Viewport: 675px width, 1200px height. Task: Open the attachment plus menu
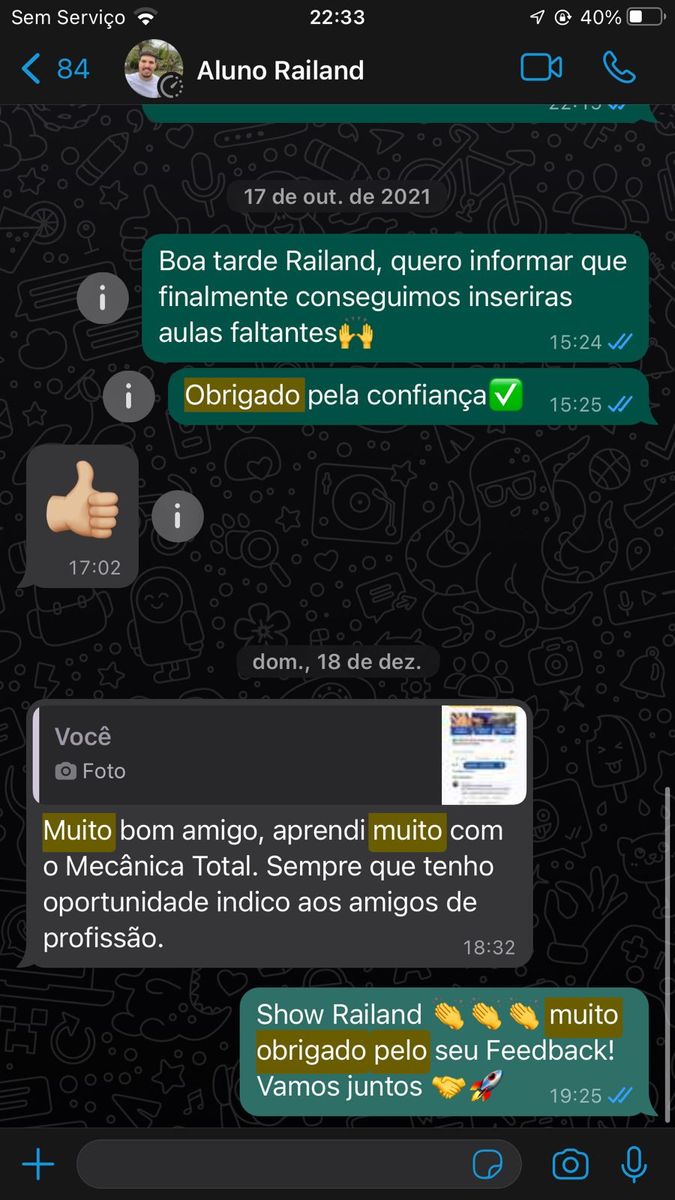pos(38,1164)
